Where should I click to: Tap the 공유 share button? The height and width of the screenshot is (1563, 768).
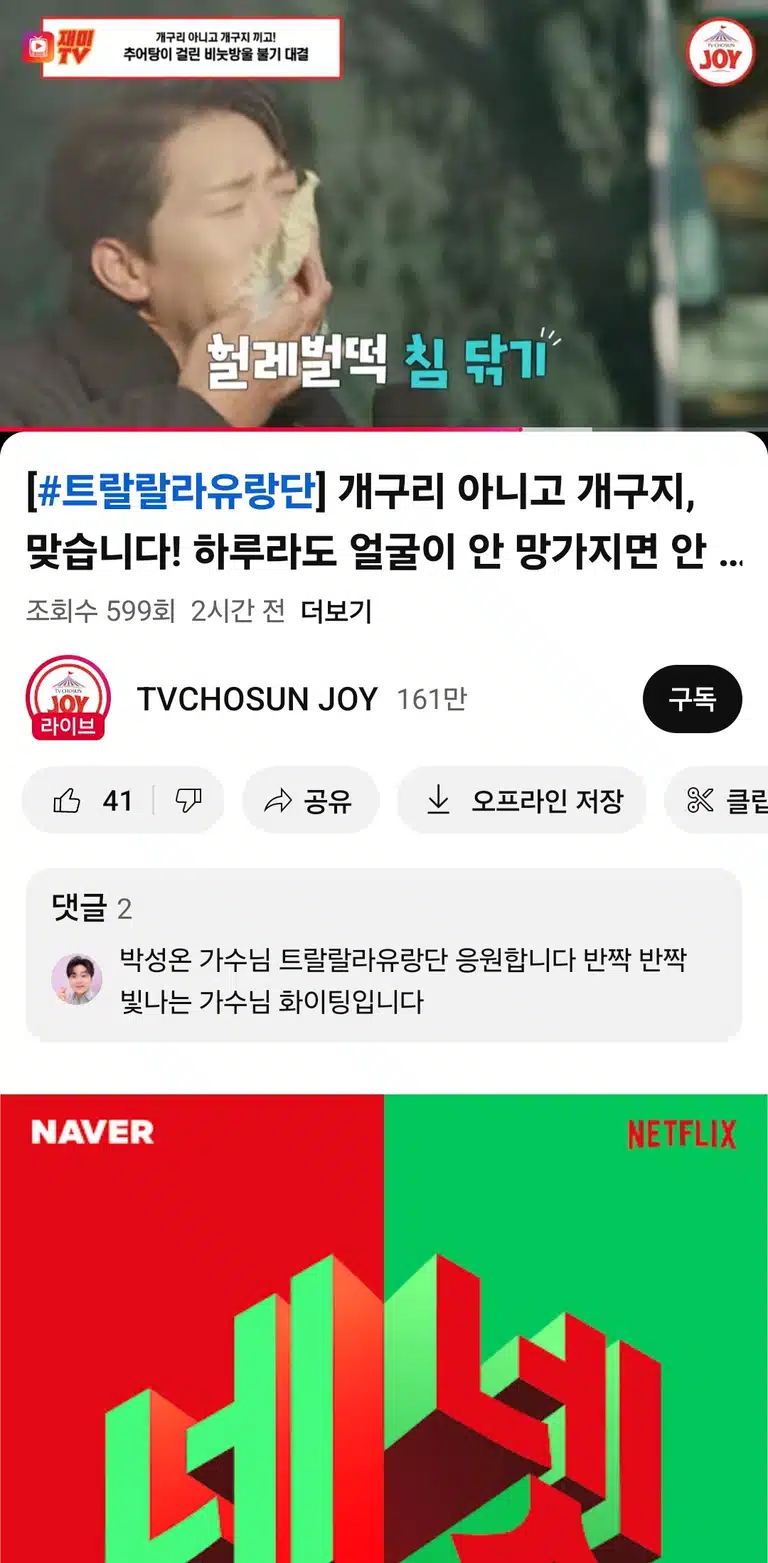(x=310, y=800)
